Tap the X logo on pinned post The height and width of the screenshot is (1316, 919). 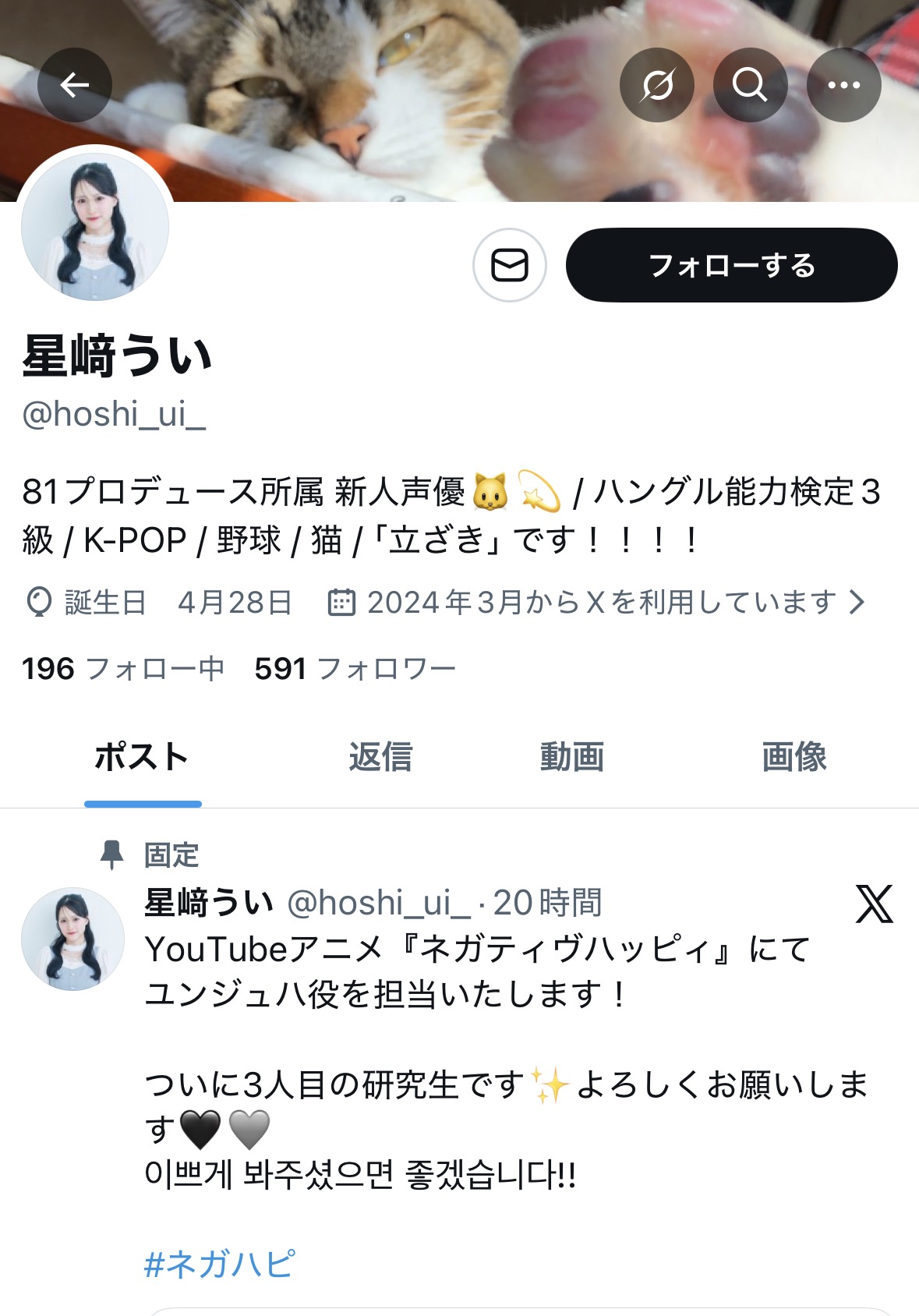(874, 904)
